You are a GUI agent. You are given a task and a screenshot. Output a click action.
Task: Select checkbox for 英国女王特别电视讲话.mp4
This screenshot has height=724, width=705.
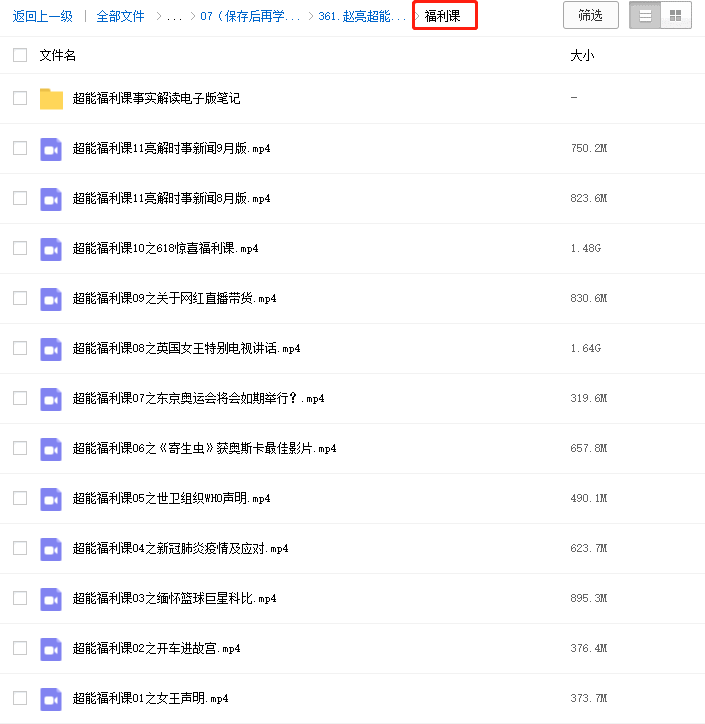coord(20,348)
